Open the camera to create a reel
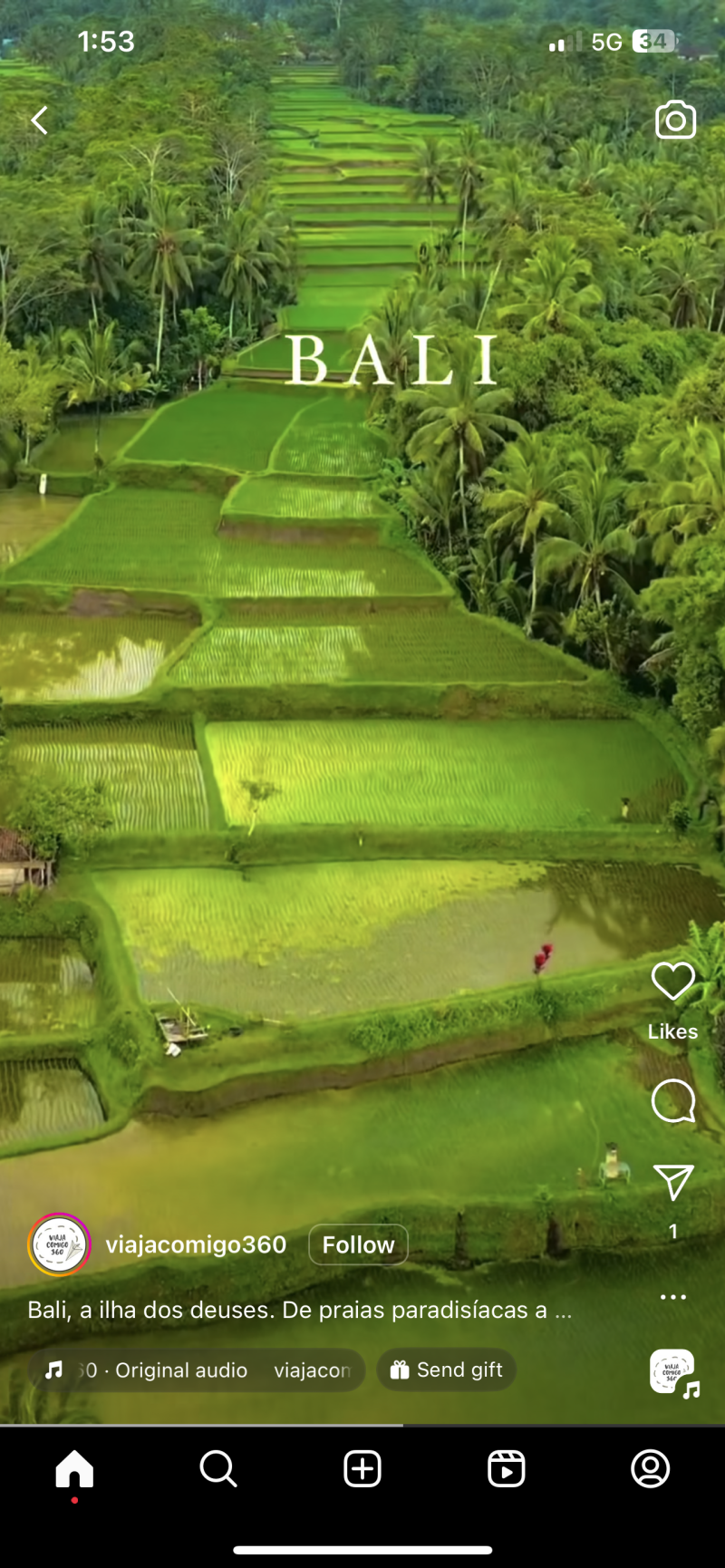Viewport: 725px width, 1568px height. pyautogui.click(x=675, y=121)
